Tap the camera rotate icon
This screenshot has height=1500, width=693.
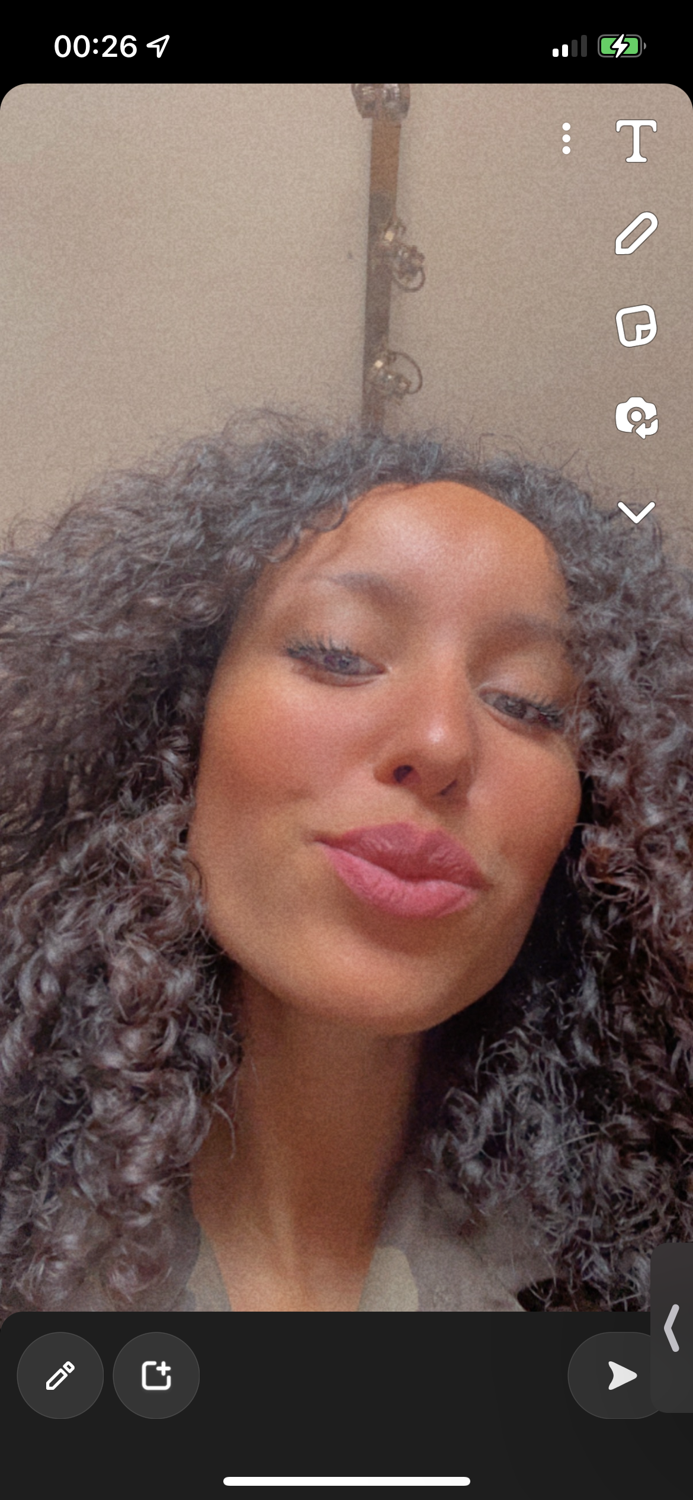[x=635, y=418]
